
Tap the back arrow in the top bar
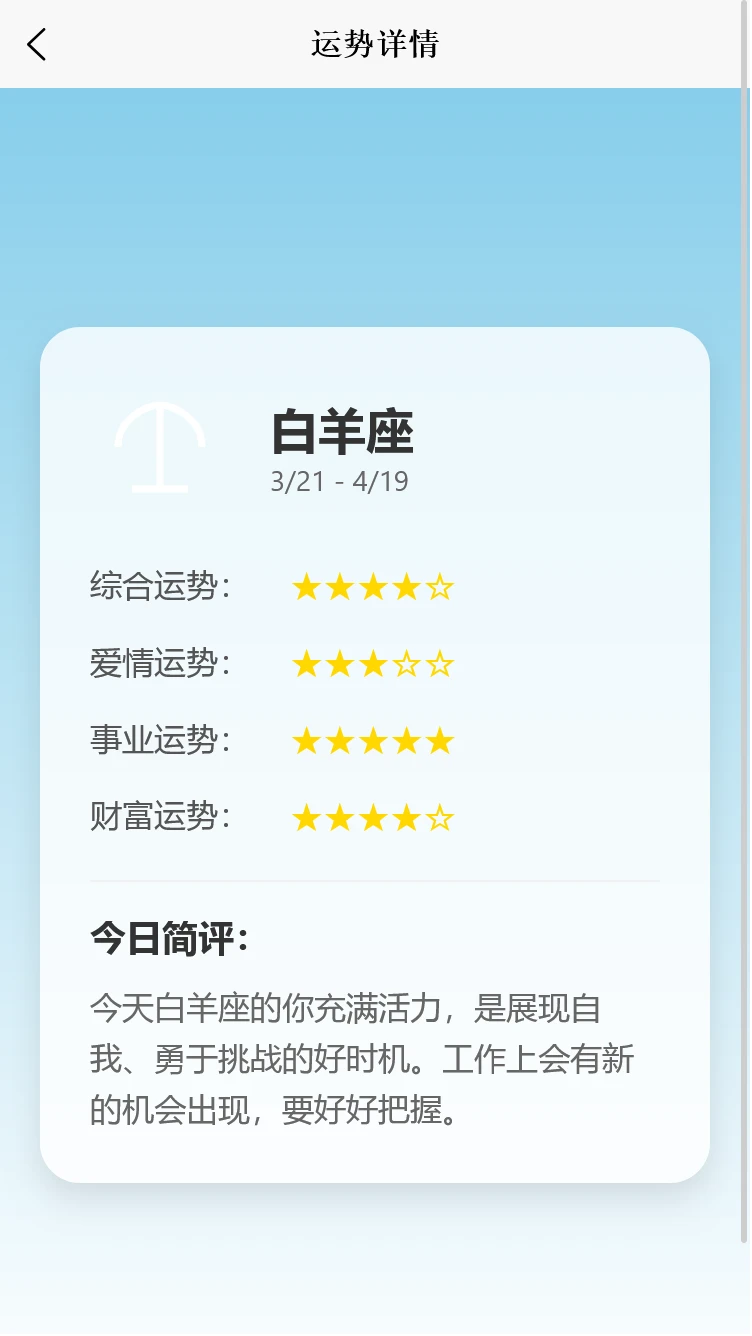pyautogui.click(x=36, y=44)
